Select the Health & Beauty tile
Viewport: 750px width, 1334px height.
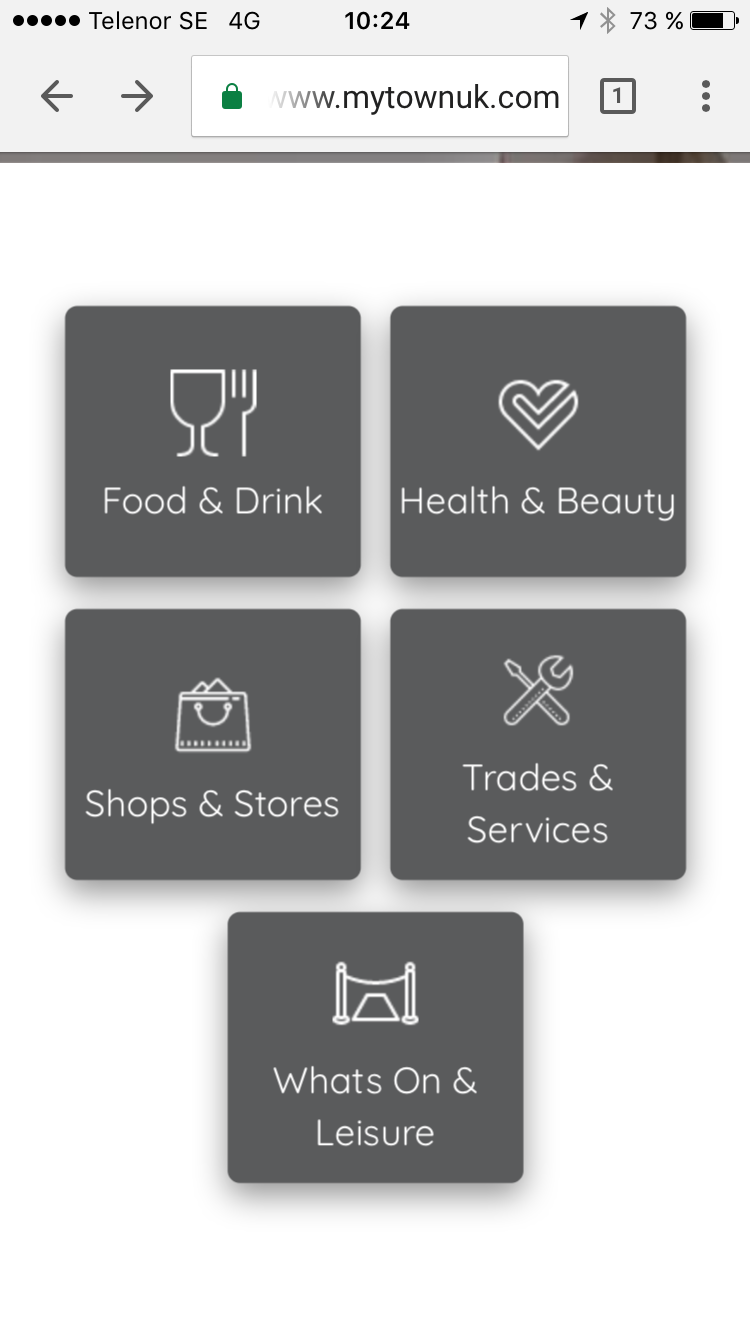coord(538,441)
